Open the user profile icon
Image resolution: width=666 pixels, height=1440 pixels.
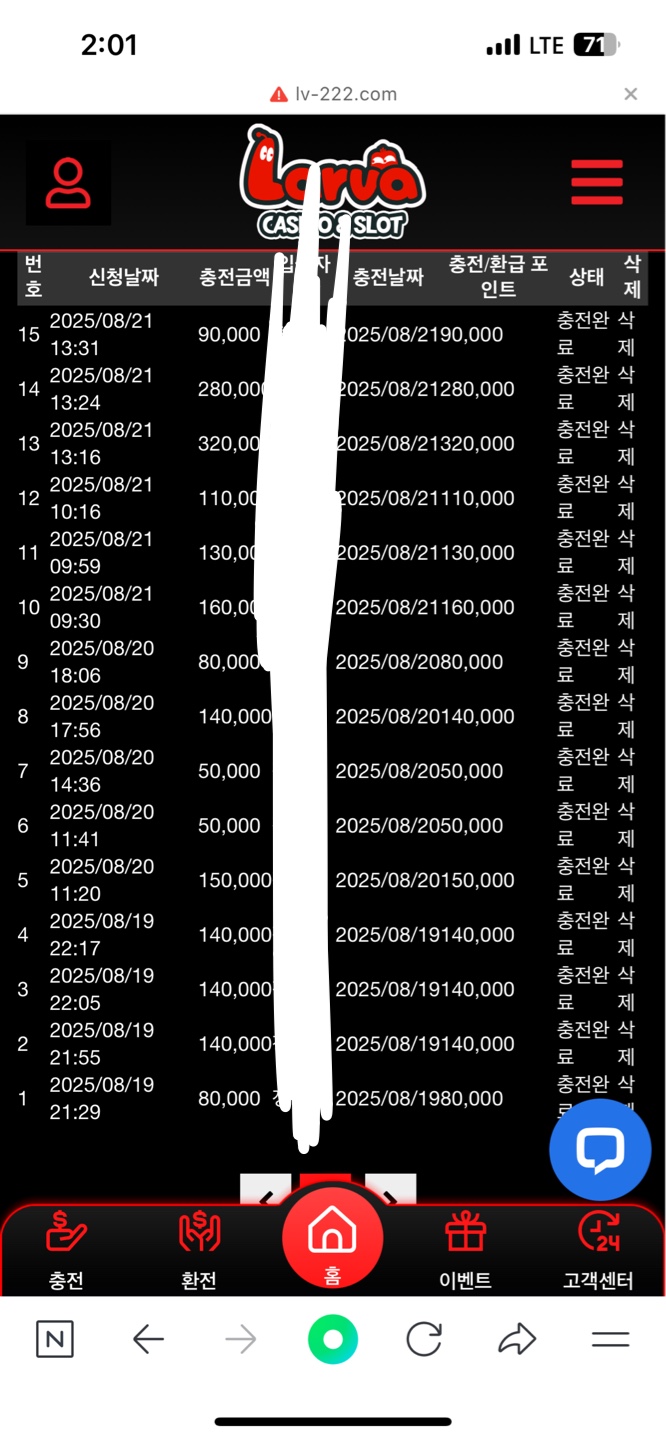click(68, 184)
